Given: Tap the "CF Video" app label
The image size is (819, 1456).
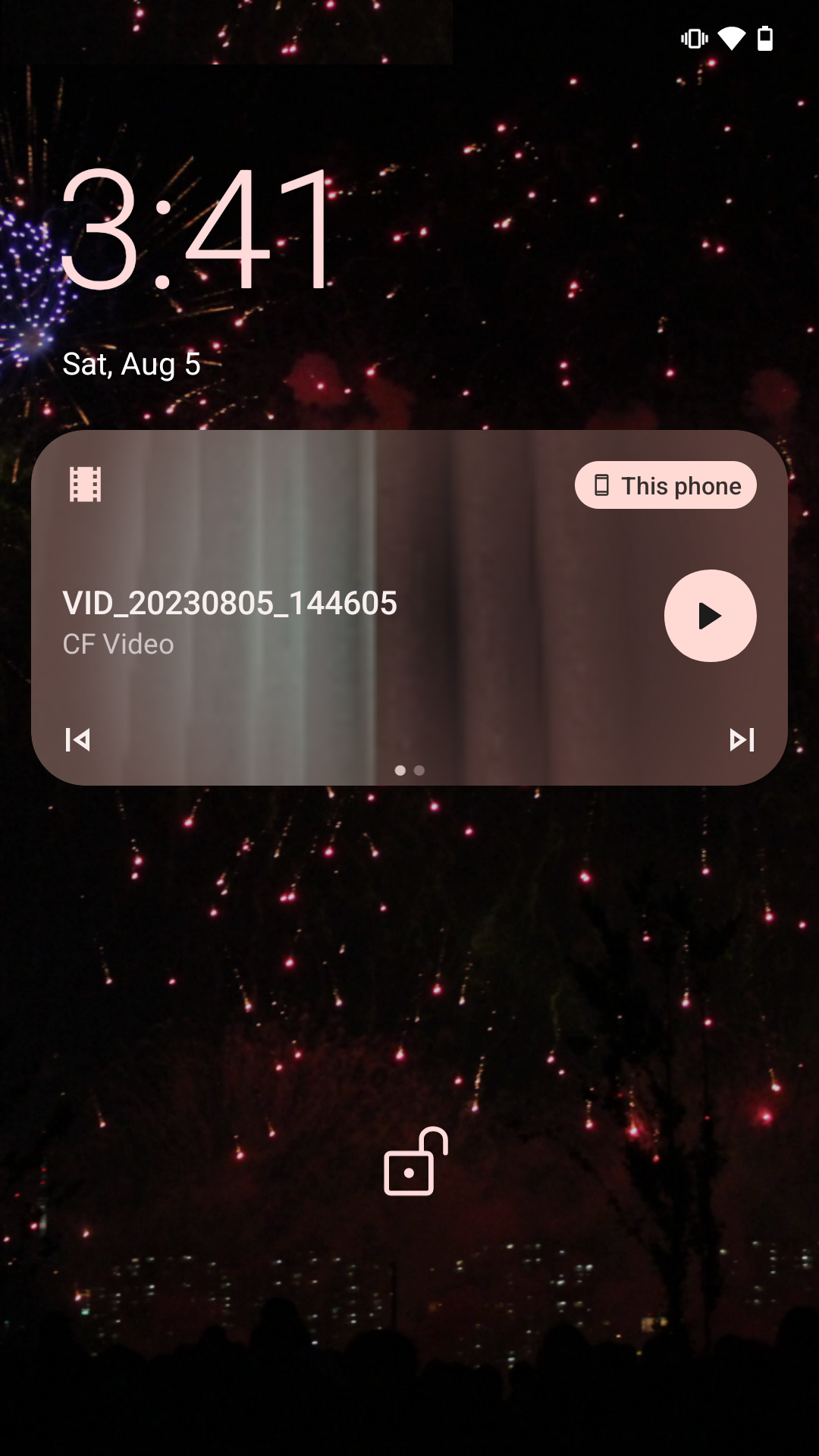Looking at the screenshot, I should point(118,645).
